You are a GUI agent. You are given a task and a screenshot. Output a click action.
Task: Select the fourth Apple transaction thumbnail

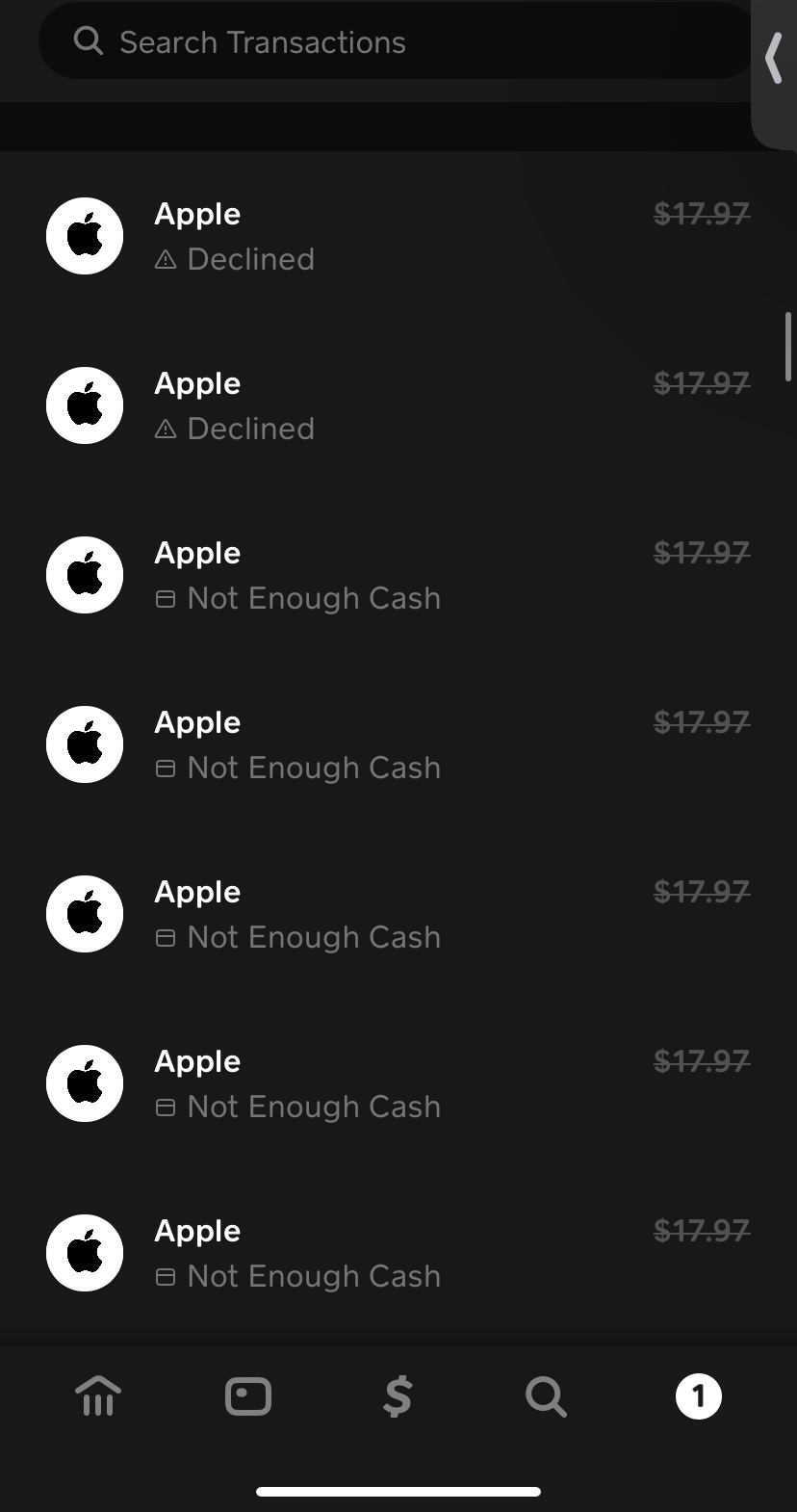(85, 743)
